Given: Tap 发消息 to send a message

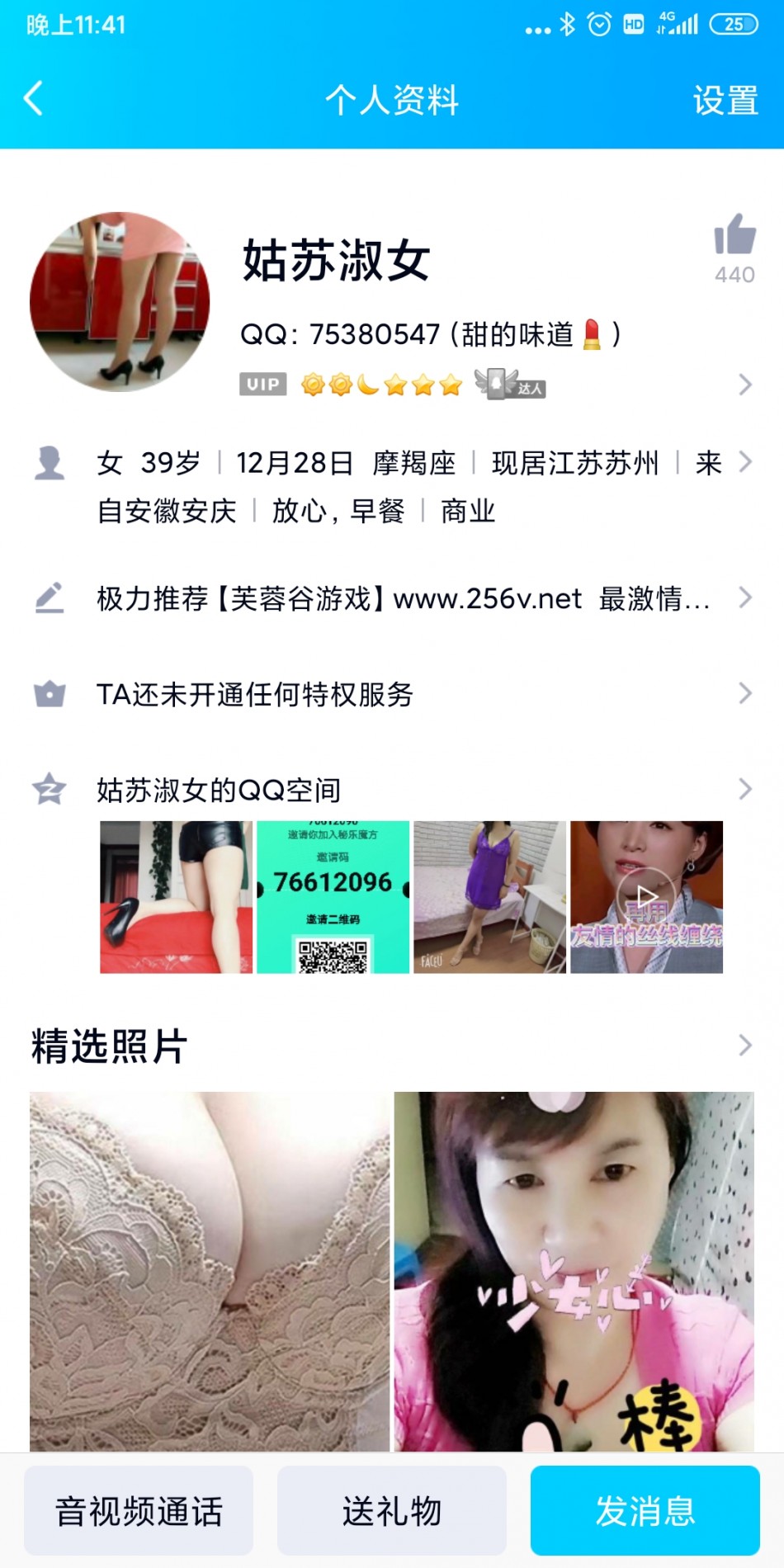Looking at the screenshot, I should pyautogui.click(x=645, y=1511).
